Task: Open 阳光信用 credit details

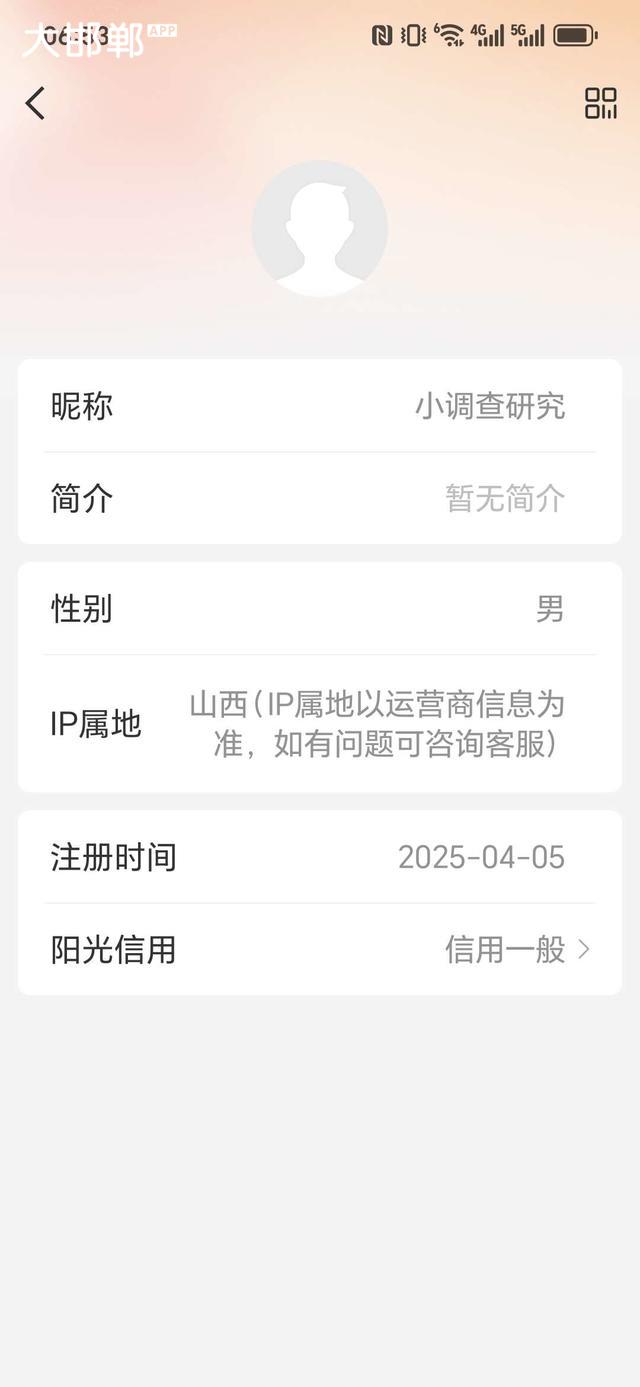Action: [x=320, y=949]
